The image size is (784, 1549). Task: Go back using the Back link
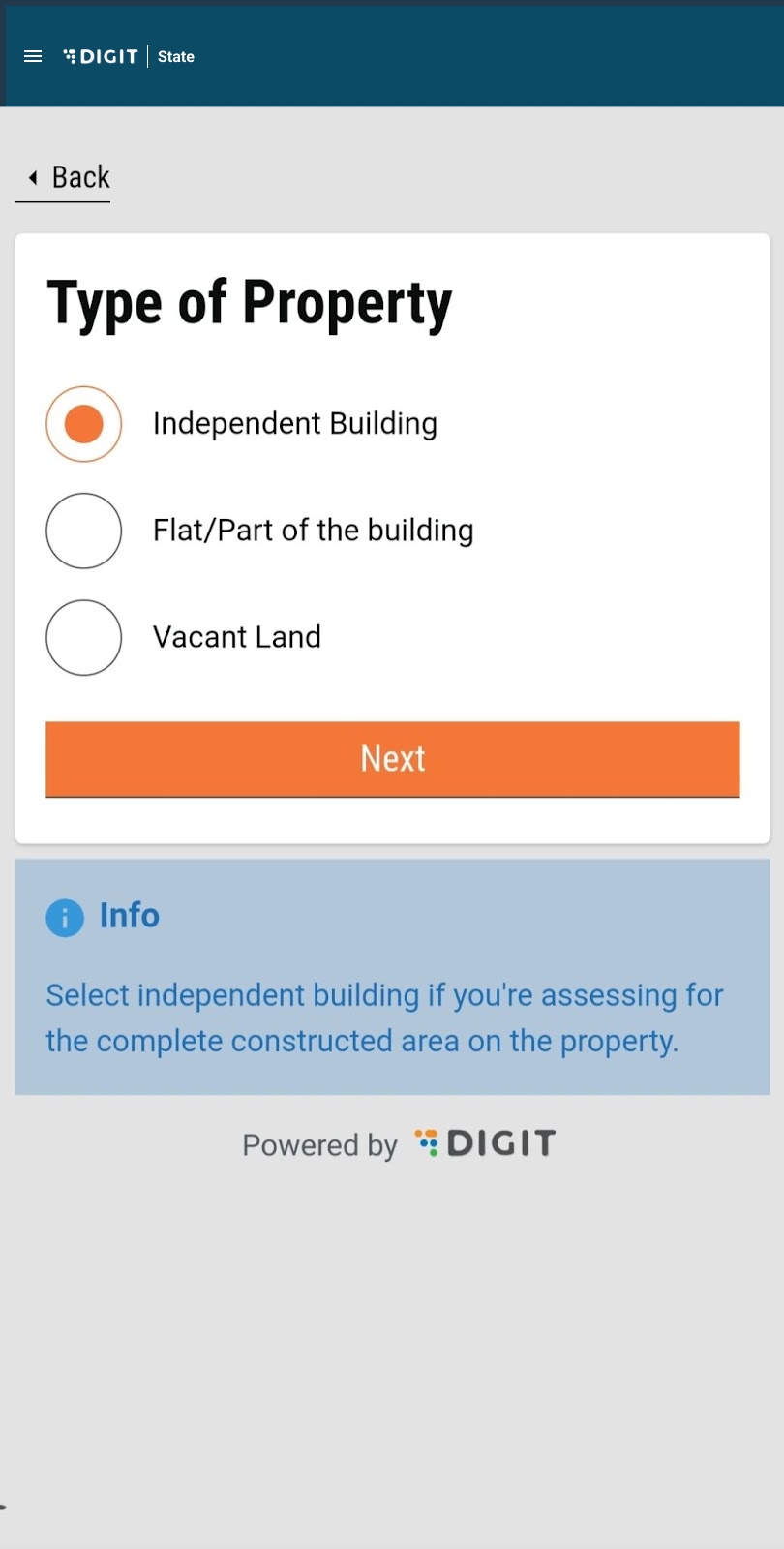68,178
